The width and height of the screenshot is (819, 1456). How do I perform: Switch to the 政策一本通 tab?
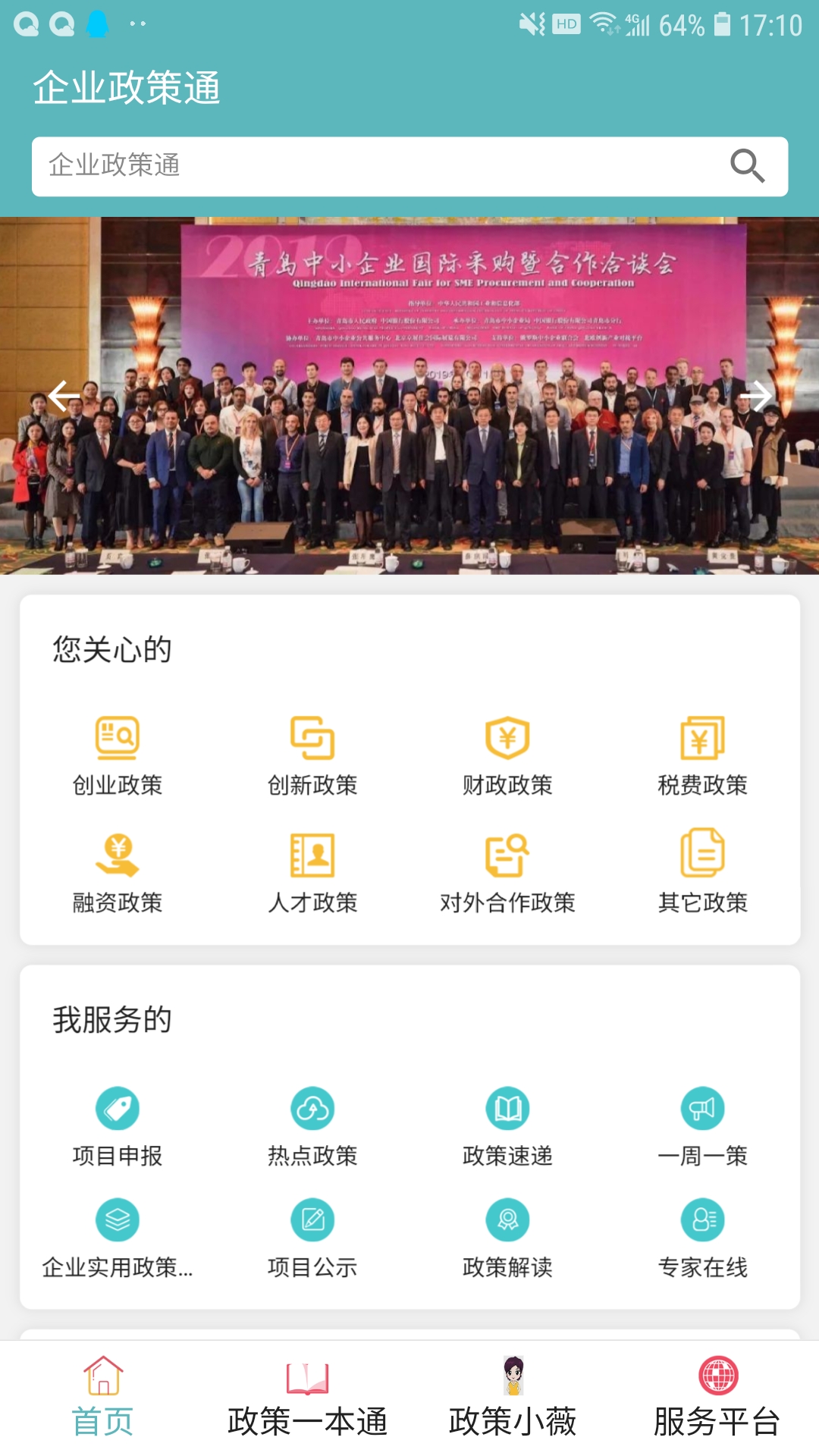click(x=307, y=1410)
